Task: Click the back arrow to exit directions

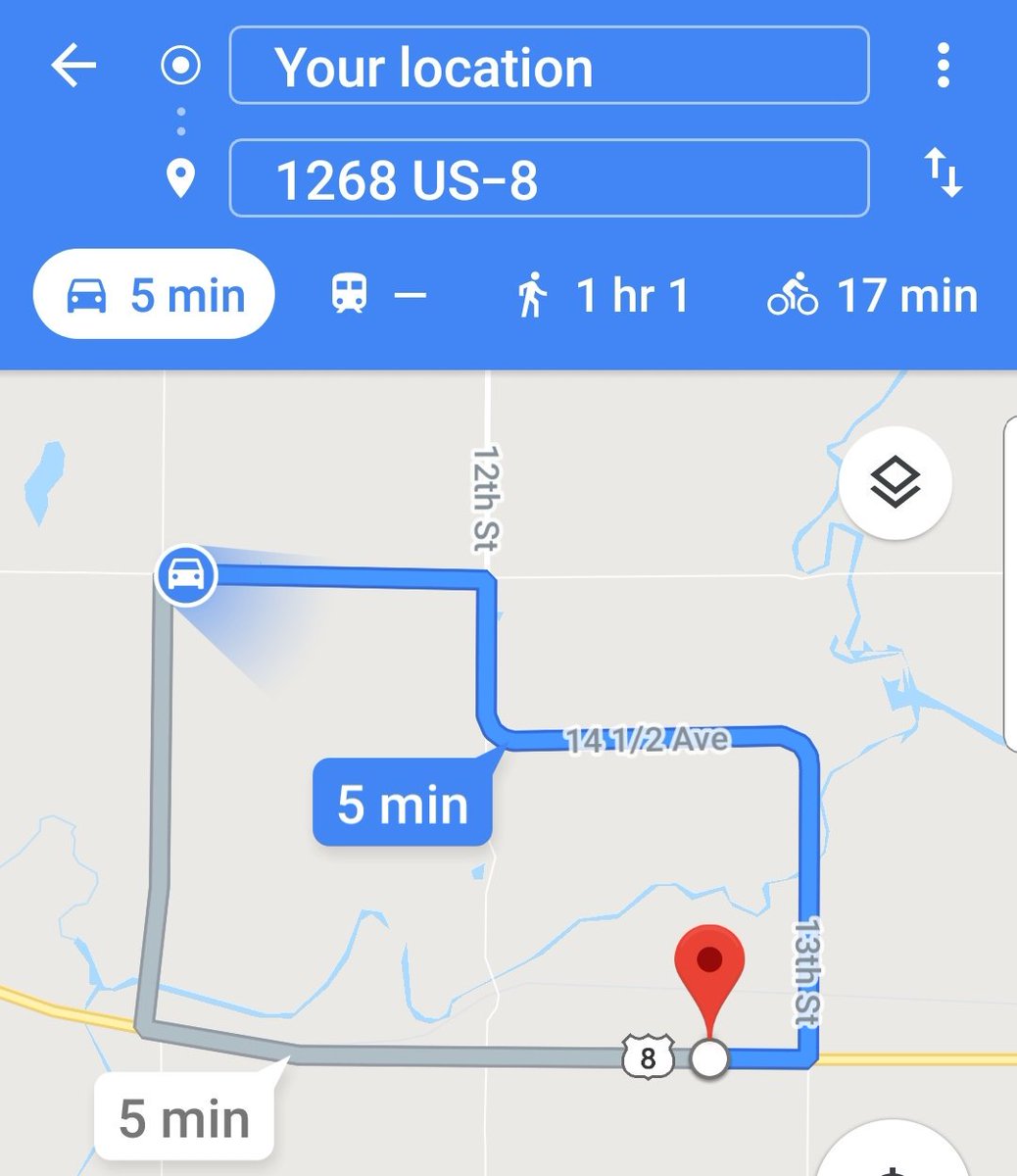Action: coord(73,66)
